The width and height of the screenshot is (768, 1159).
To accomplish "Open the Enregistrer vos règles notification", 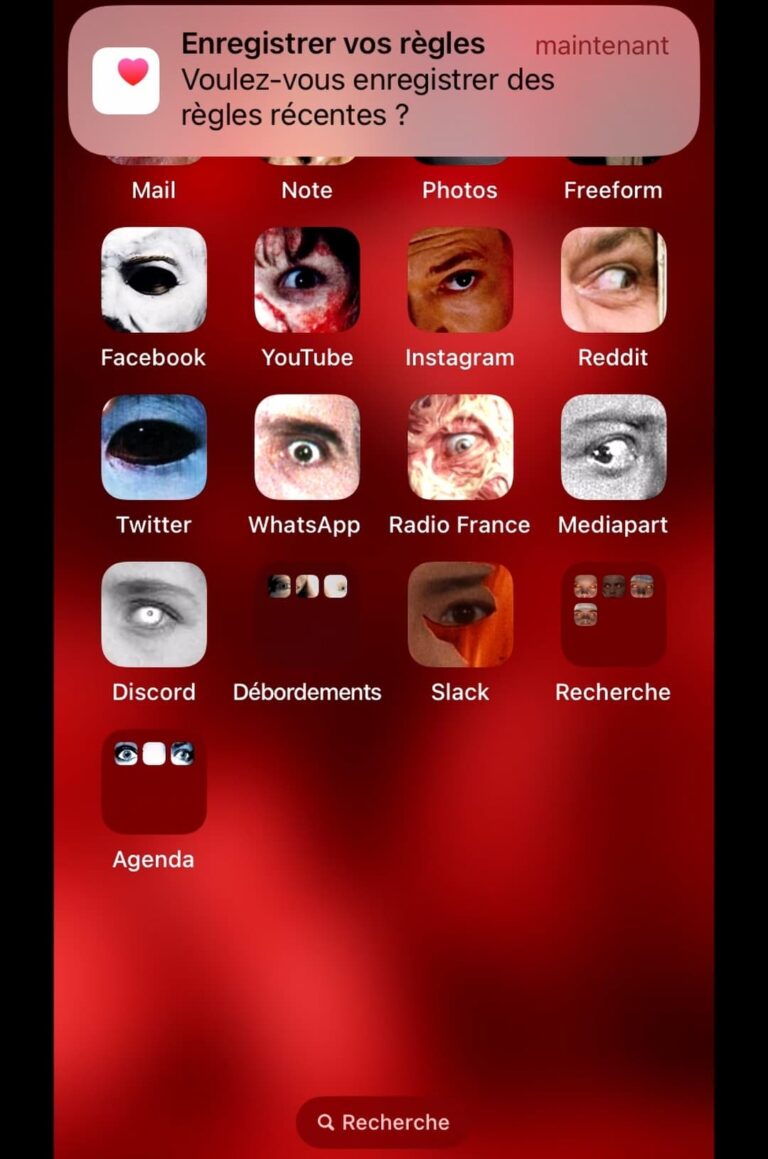I will point(383,80).
